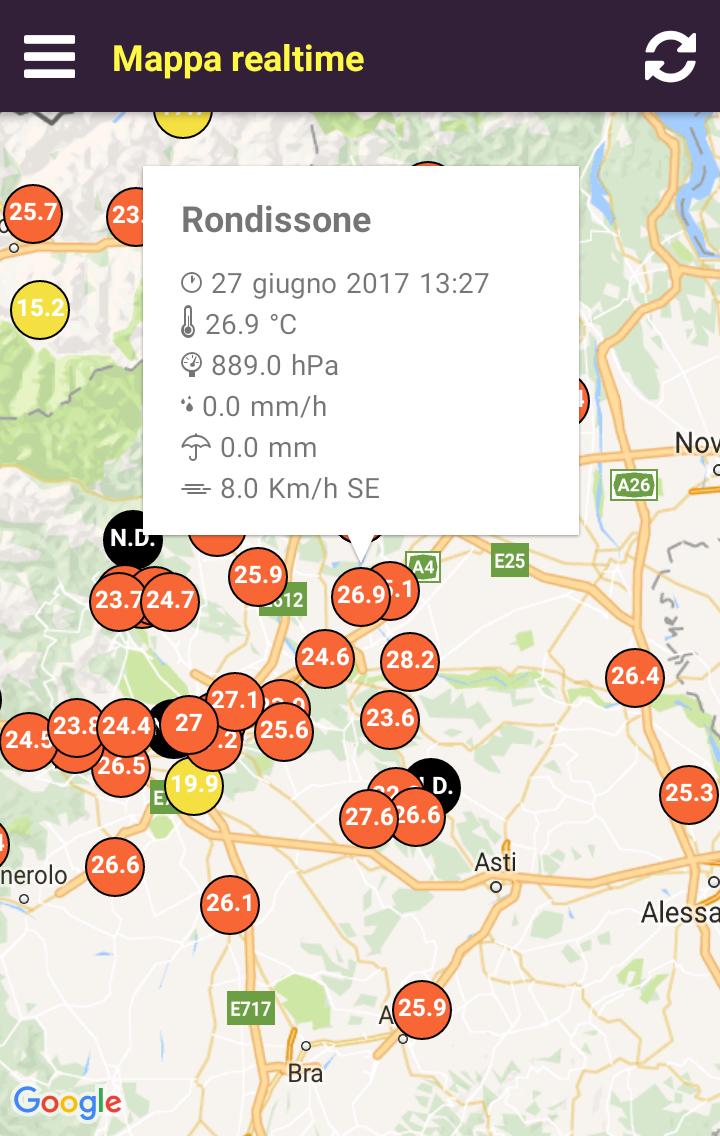This screenshot has height=1136, width=720.
Task: Show details for the 25.6 marker
Action: point(284,731)
